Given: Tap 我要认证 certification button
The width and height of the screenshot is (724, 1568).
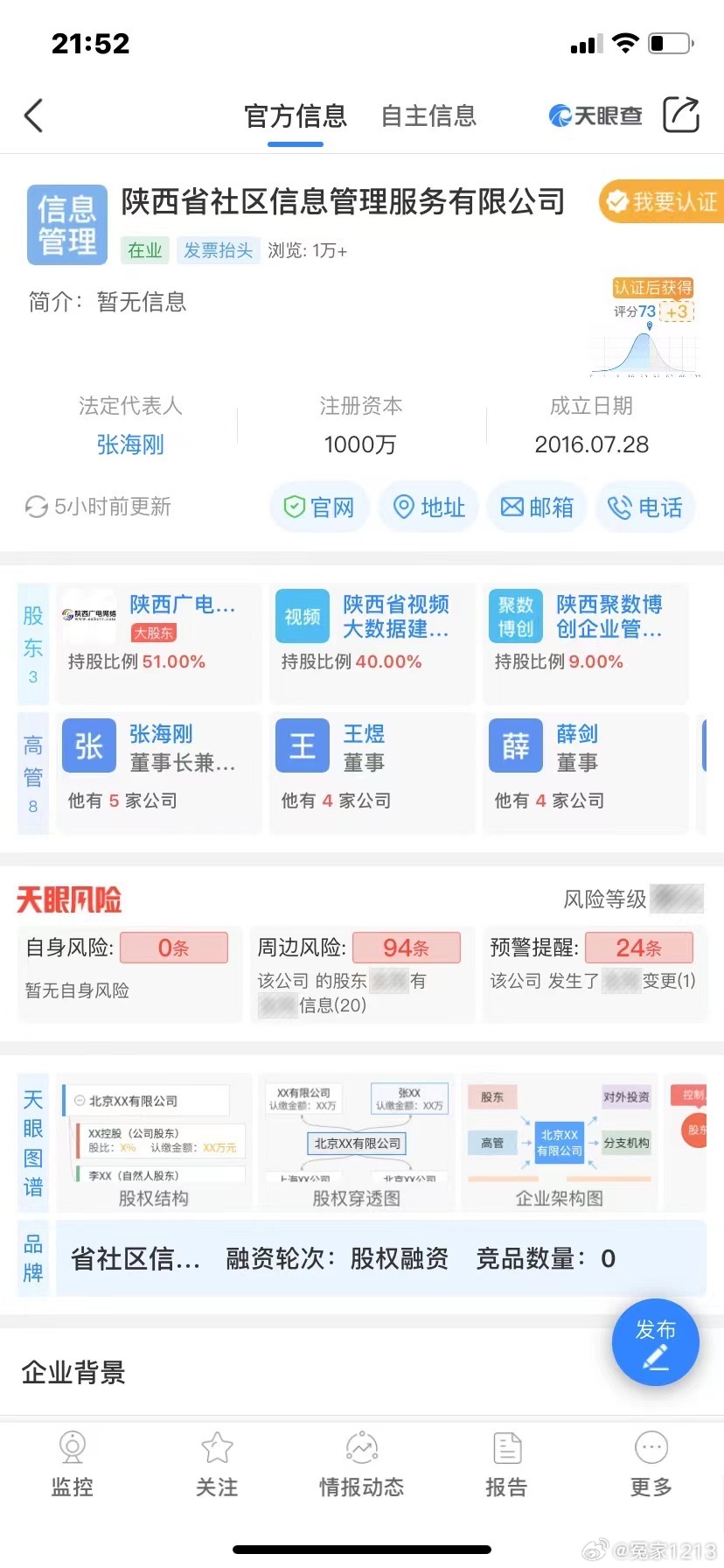Looking at the screenshot, I should 666,202.
